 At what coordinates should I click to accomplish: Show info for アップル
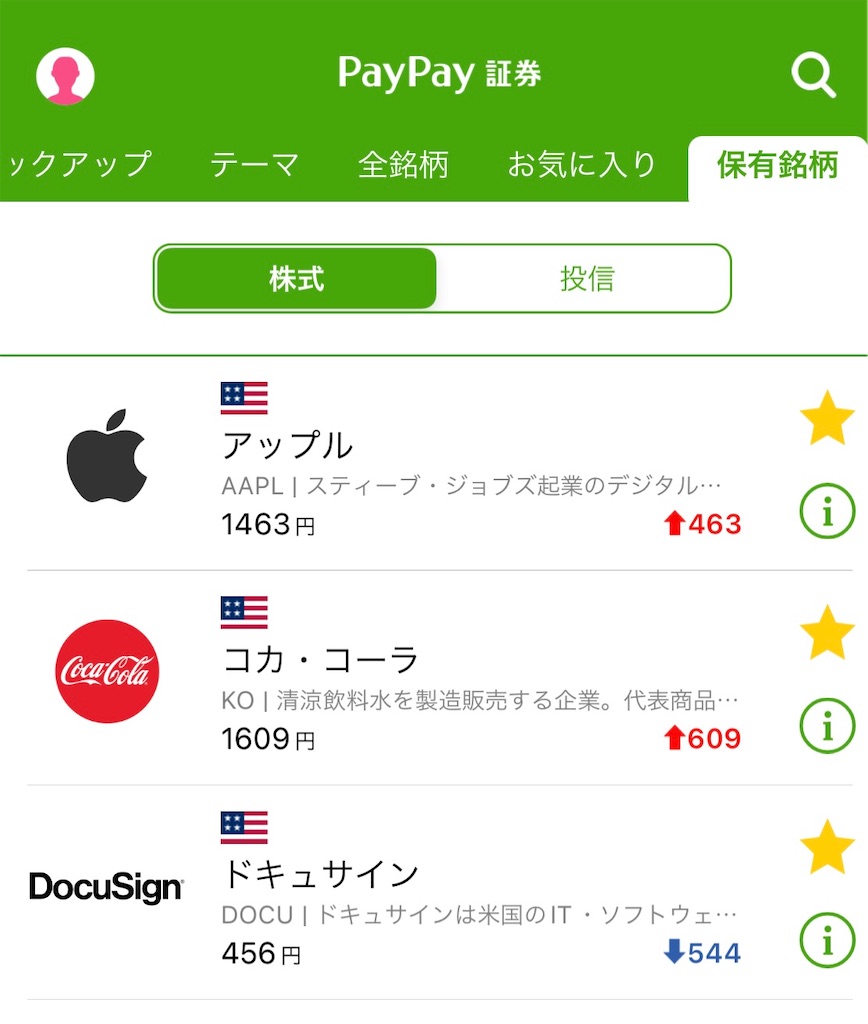[x=827, y=513]
